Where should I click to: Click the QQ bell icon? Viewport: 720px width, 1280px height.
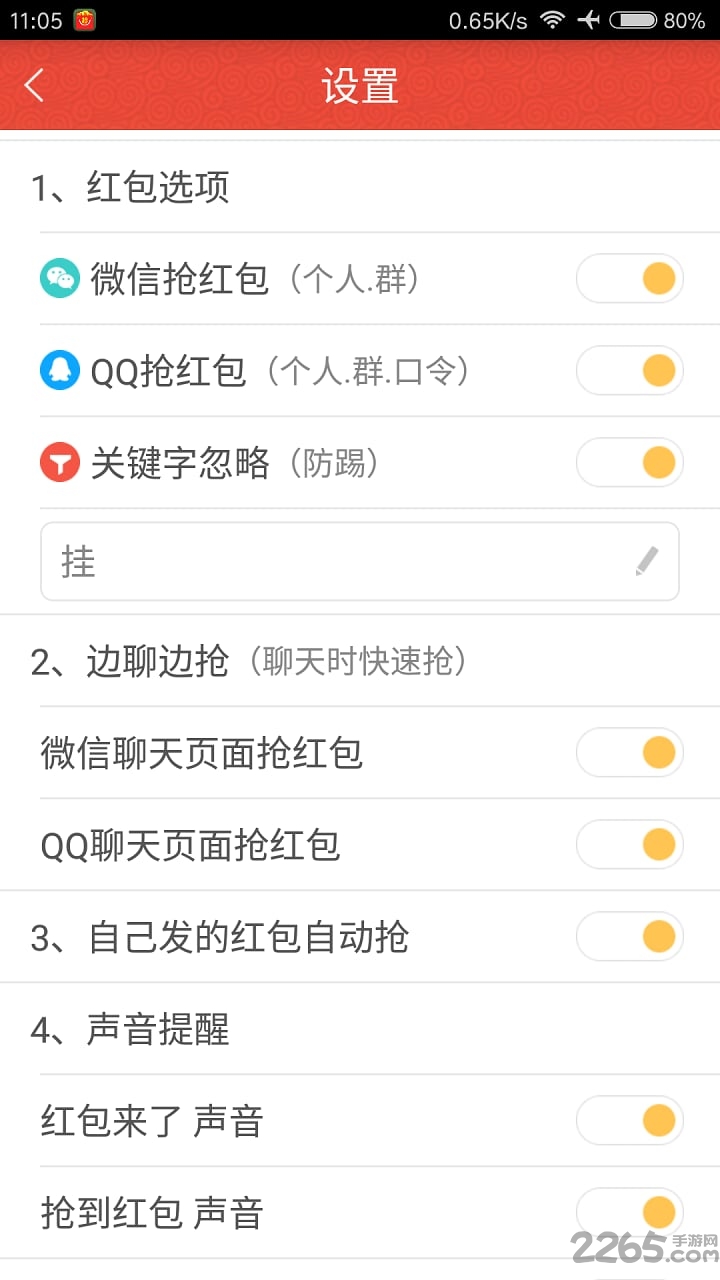click(58, 370)
